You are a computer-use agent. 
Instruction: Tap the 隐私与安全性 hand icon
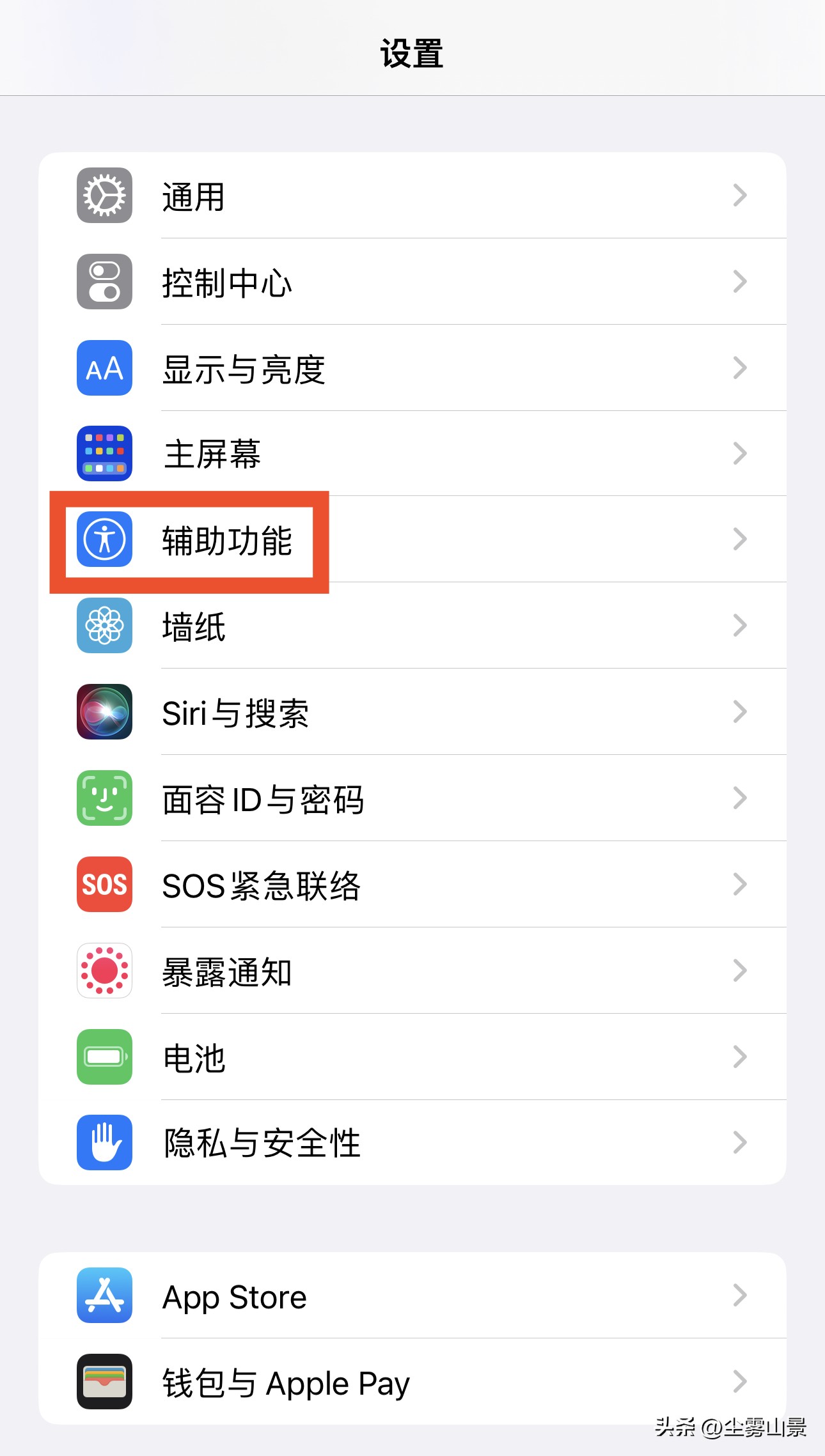pos(104,1143)
